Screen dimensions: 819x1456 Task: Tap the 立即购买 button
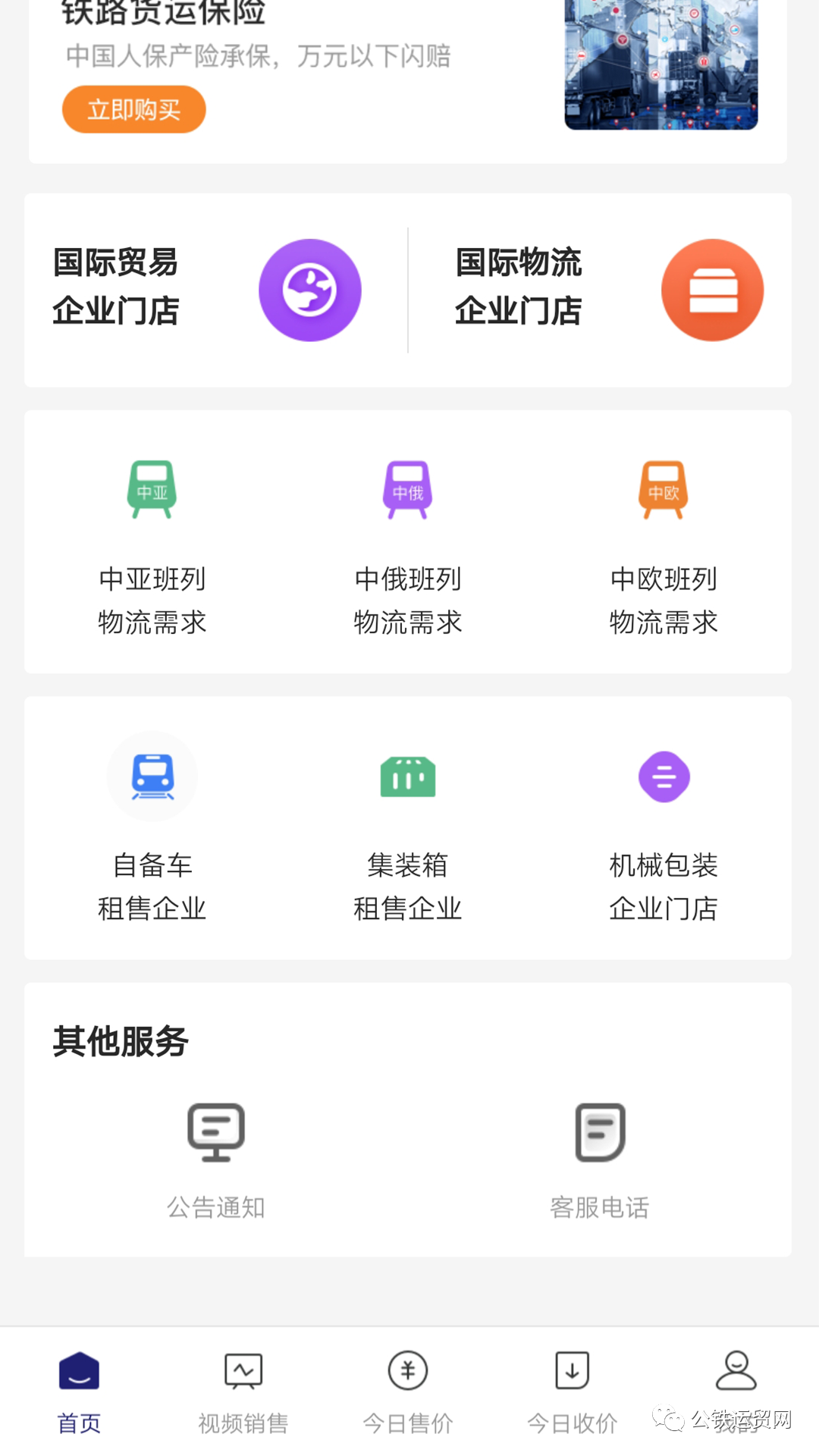133,110
